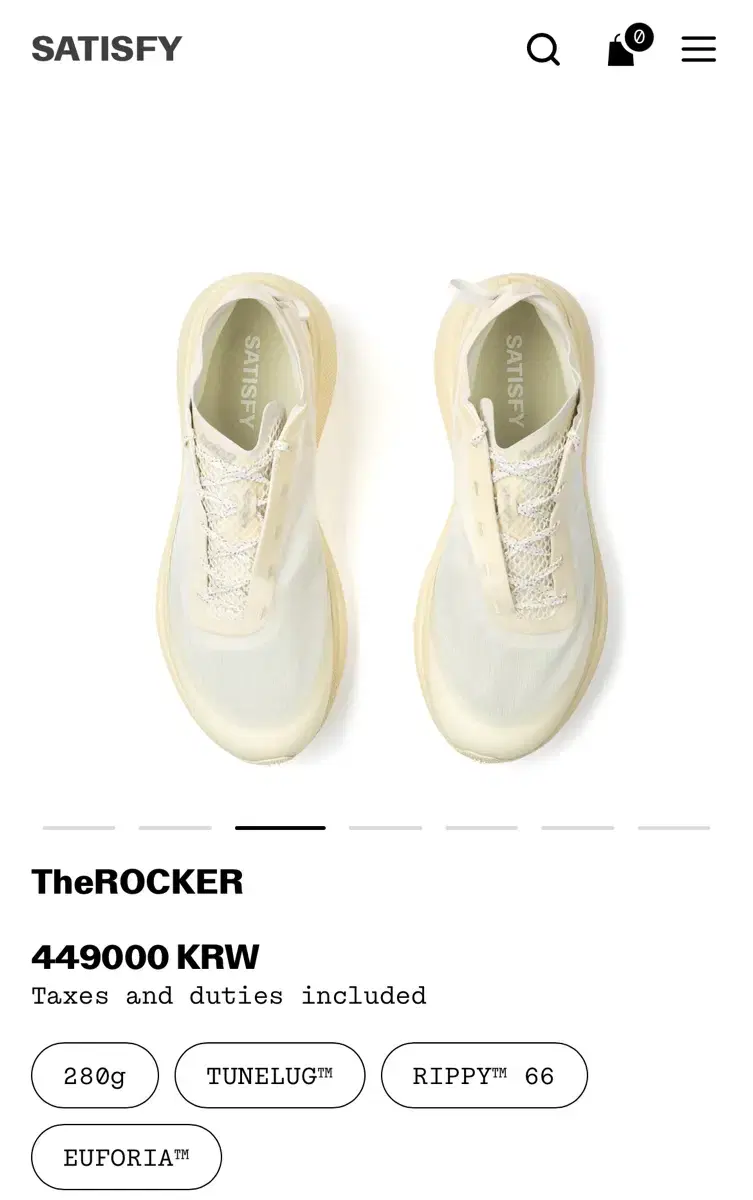Click the TheROCKER product title
Screen dimensions: 753x1200
click(139, 882)
